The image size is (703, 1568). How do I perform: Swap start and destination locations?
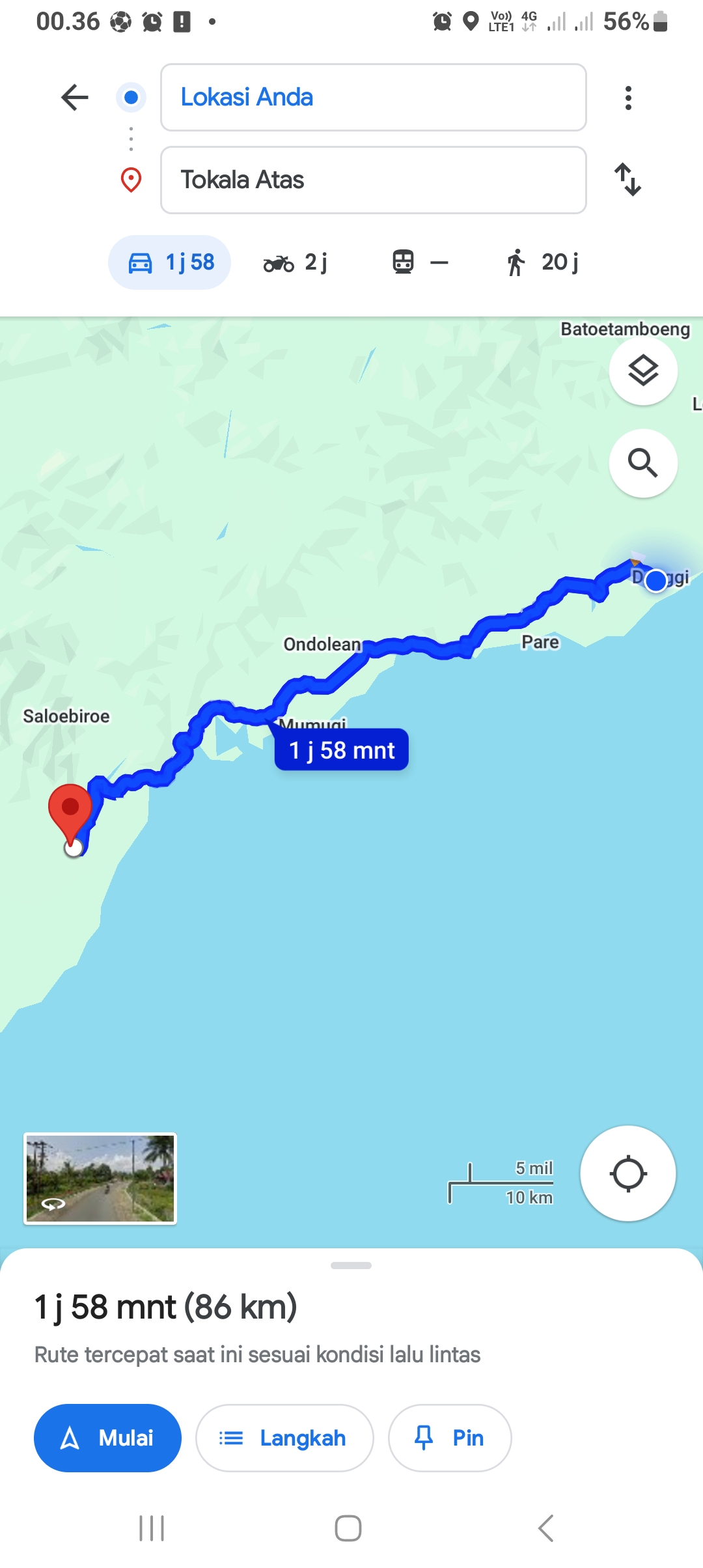tap(628, 180)
